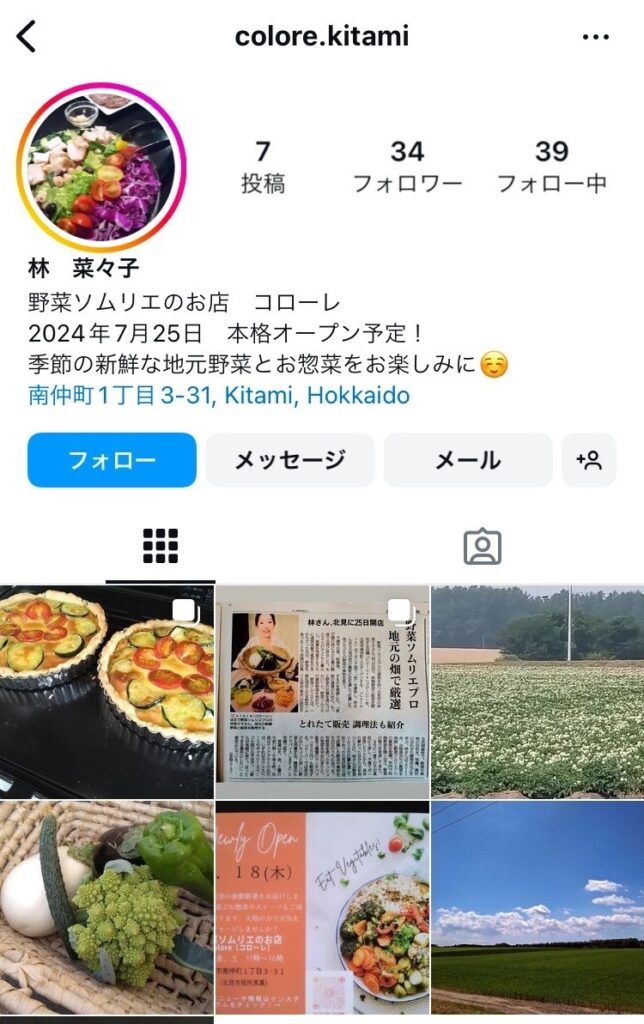The height and width of the screenshot is (1024, 644).
Task: View the profile picture story
Action: click(102, 167)
